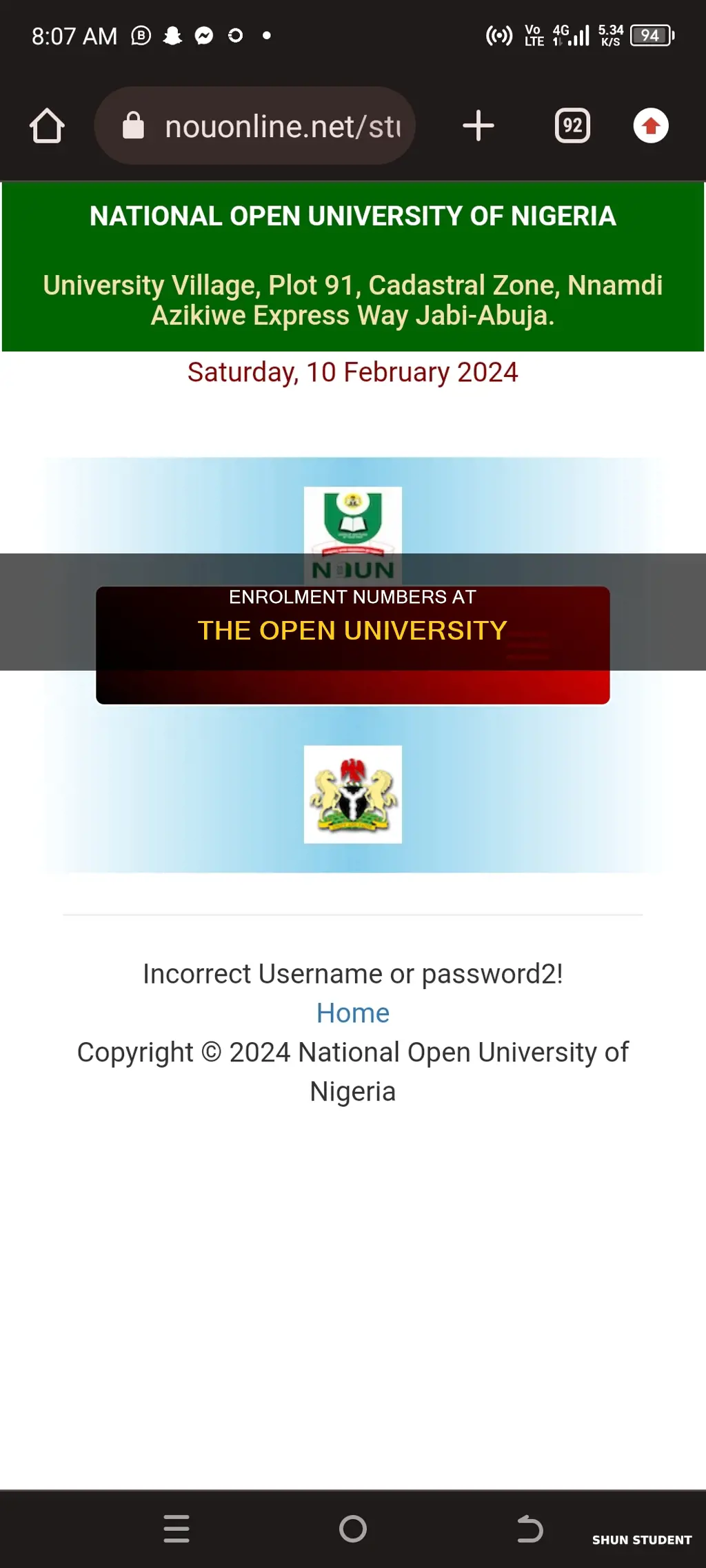706x1568 pixels.
Task: Follow the Home link
Action: pyautogui.click(x=353, y=1013)
